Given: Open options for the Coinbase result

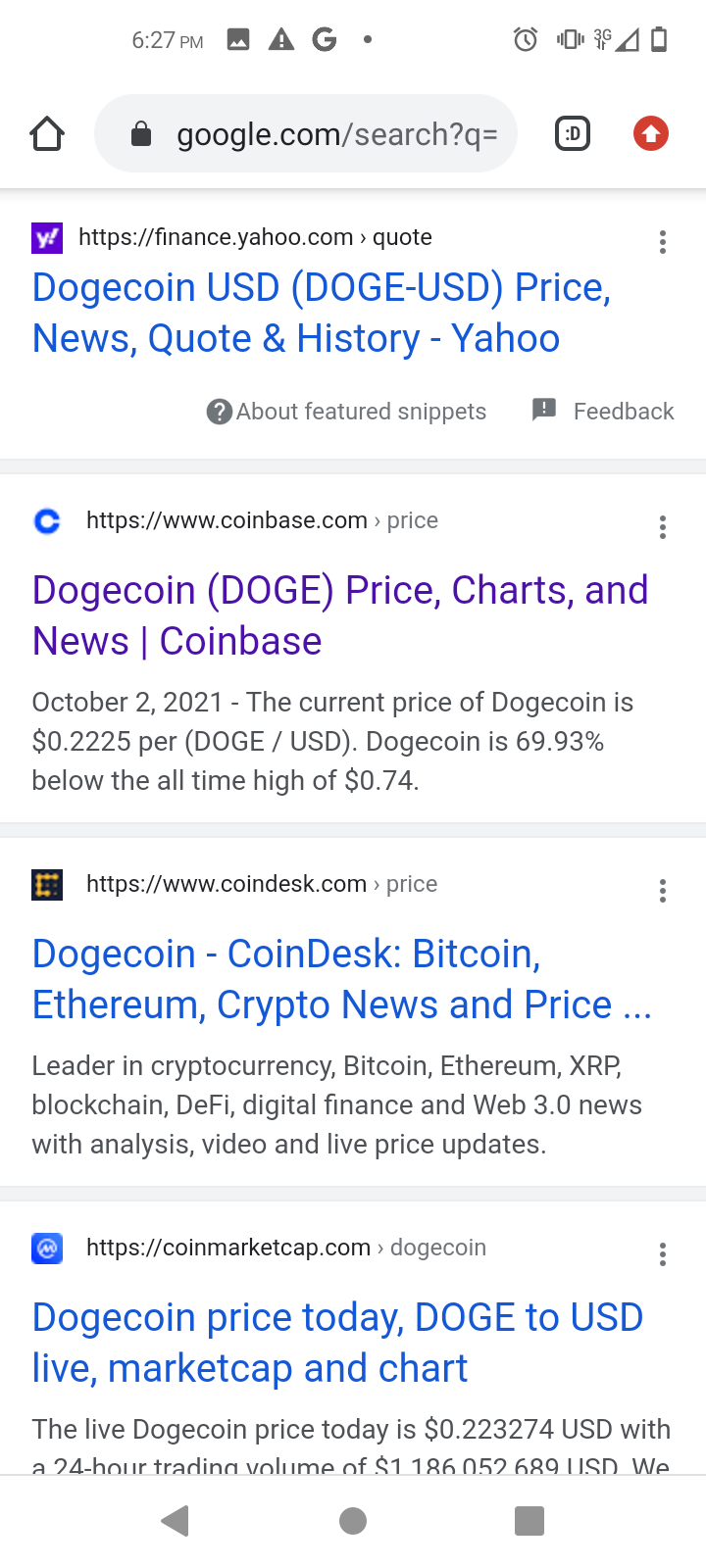Looking at the screenshot, I should coord(663,527).
